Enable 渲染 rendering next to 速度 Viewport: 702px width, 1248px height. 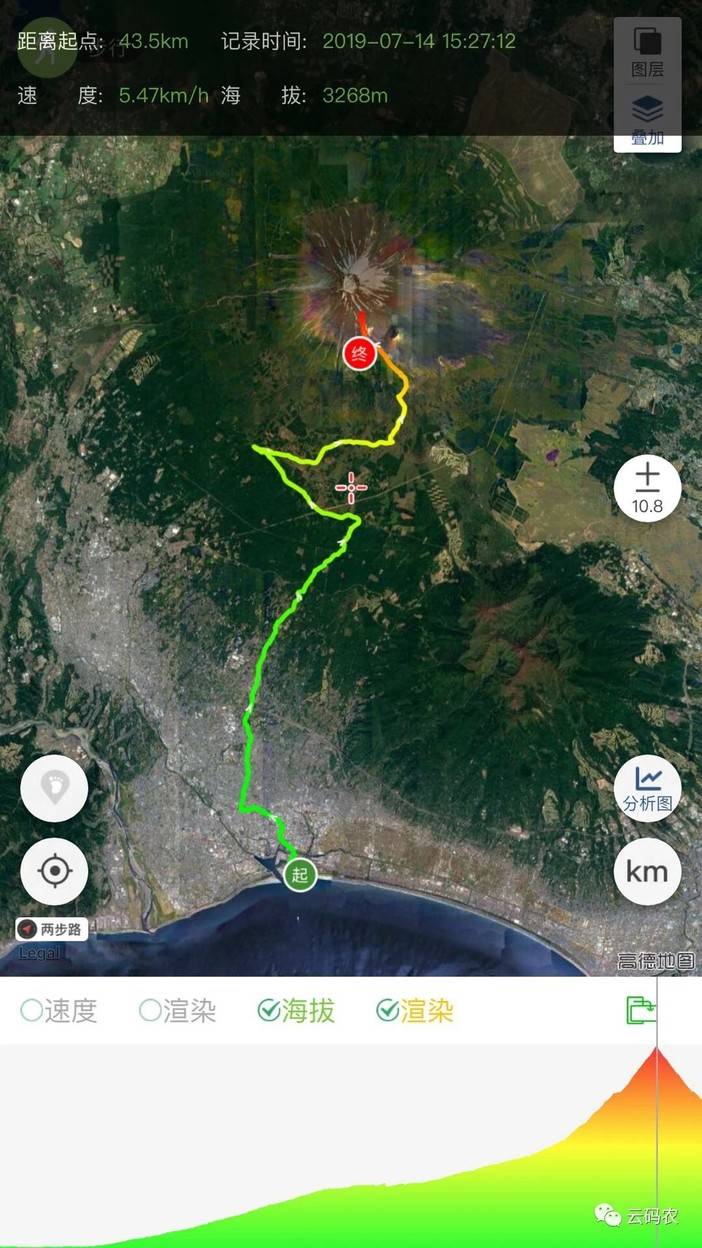click(178, 1011)
